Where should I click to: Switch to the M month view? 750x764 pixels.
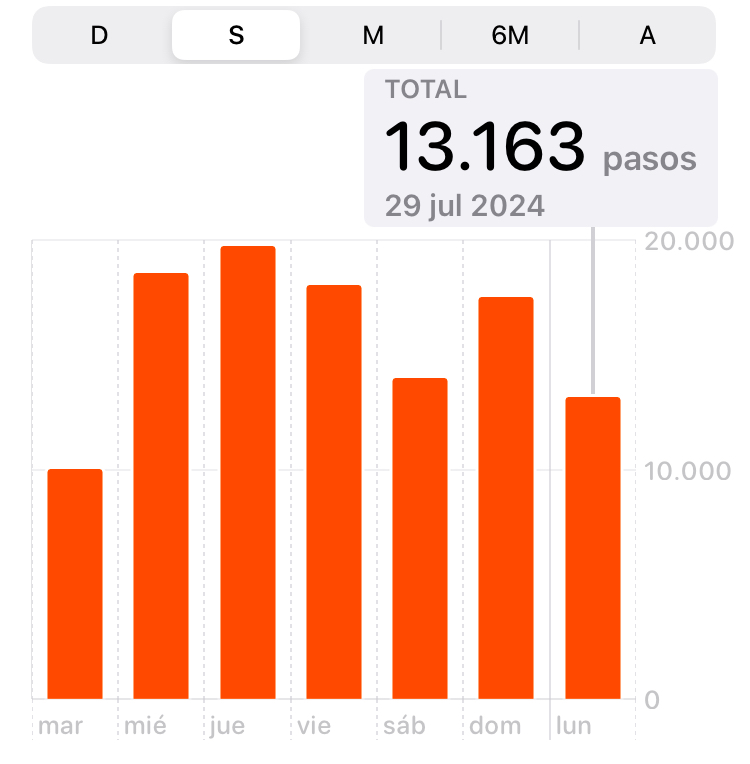tap(373, 35)
